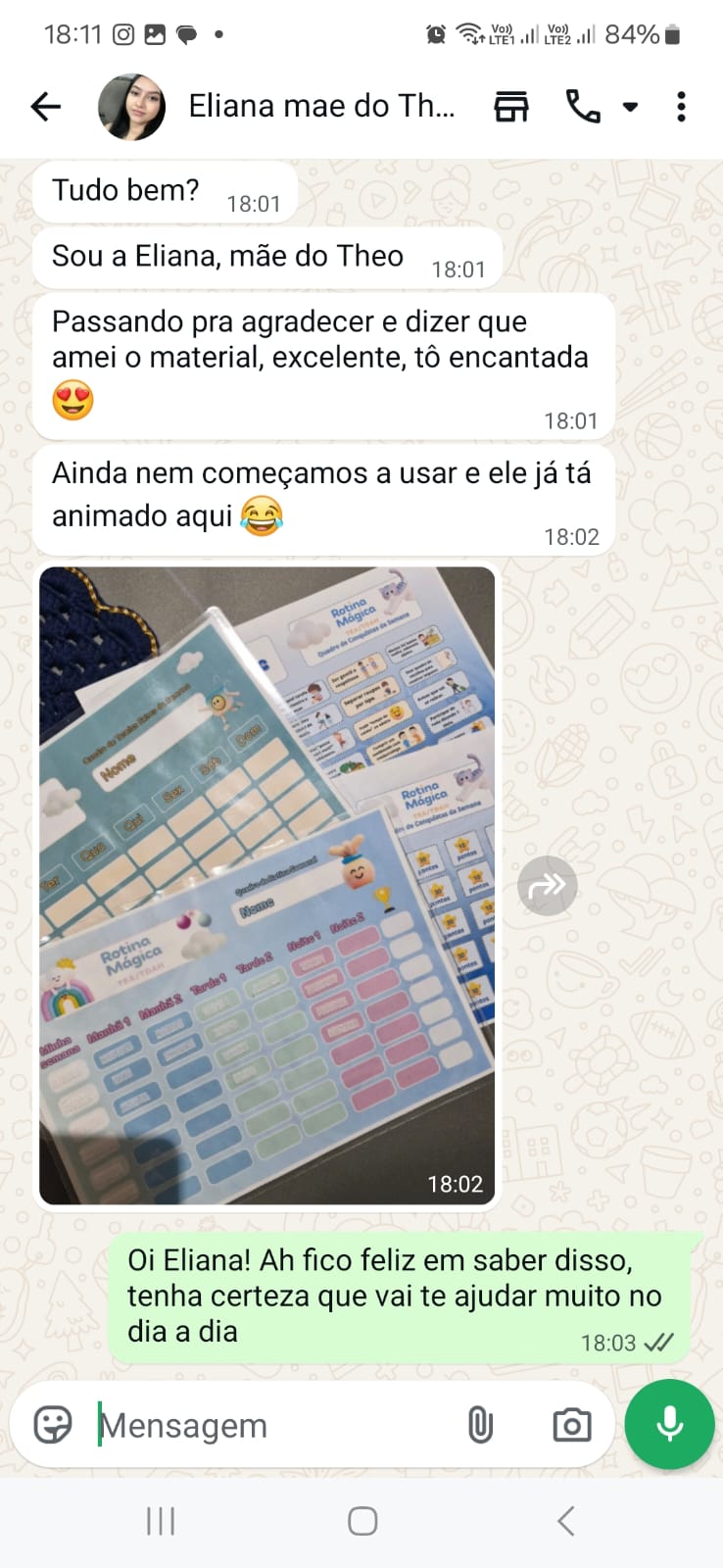
Task: Forward the received photo
Action: [547, 886]
